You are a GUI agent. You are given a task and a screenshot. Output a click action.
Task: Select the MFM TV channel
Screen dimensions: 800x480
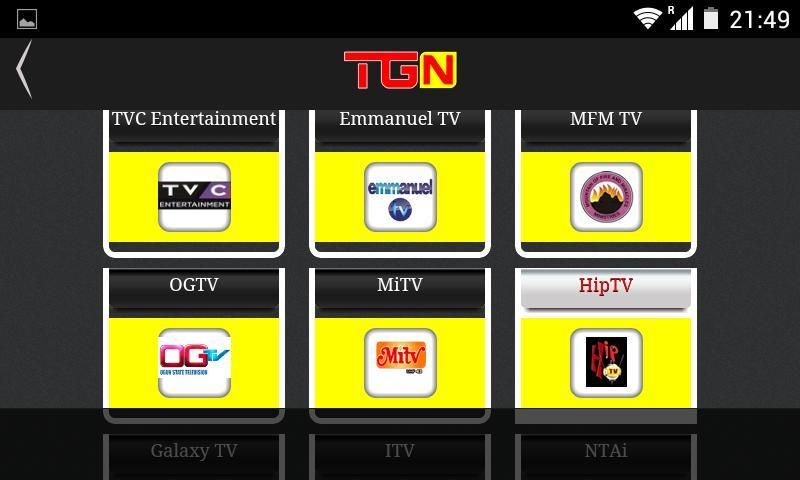click(606, 197)
